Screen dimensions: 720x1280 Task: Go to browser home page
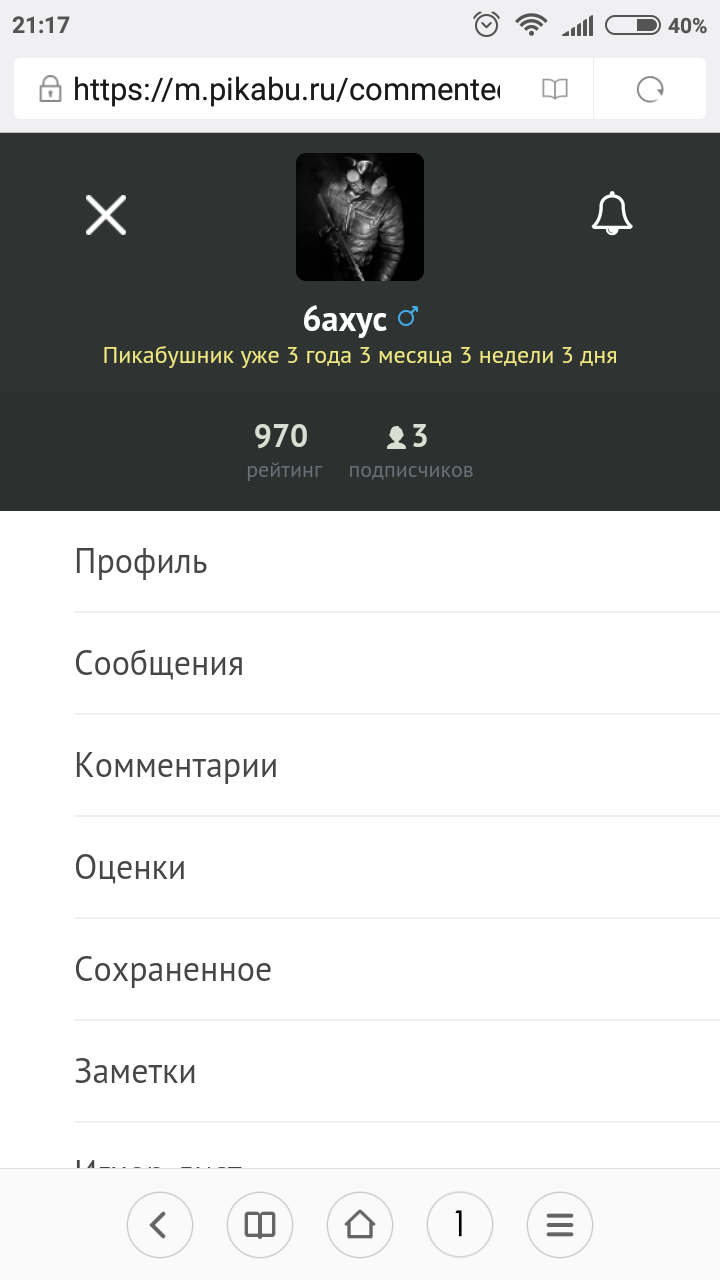click(360, 1224)
